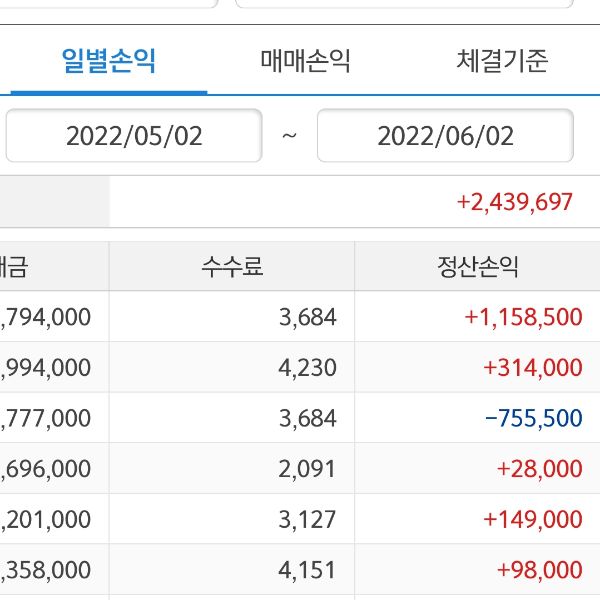The image size is (600, 600).
Task: Open the end date picker 2022/06/02
Action: 445,136
